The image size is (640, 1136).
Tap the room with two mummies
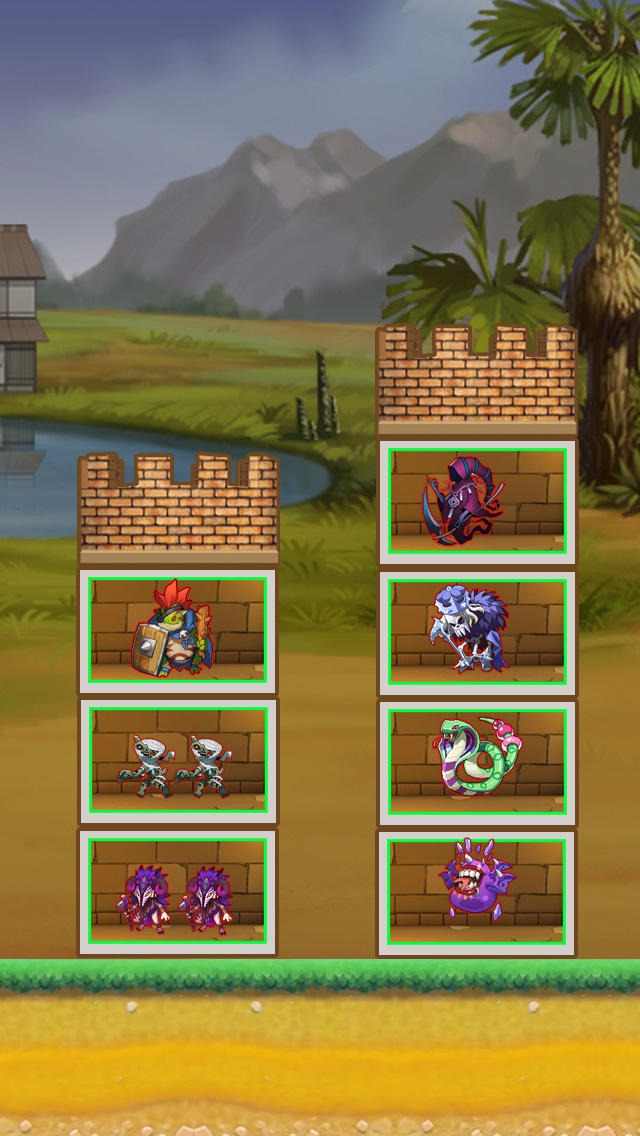(x=178, y=760)
